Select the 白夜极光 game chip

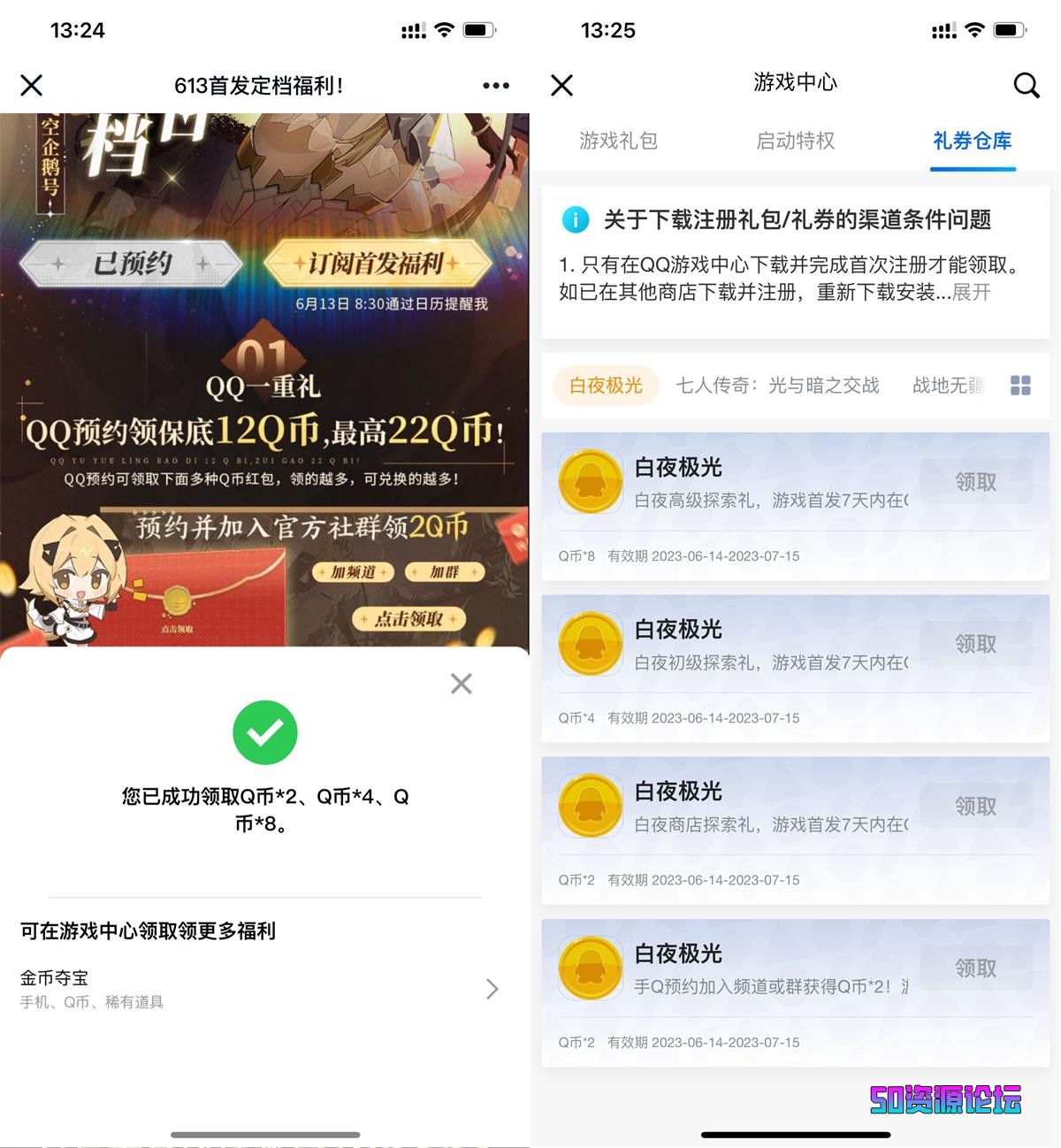tap(606, 386)
